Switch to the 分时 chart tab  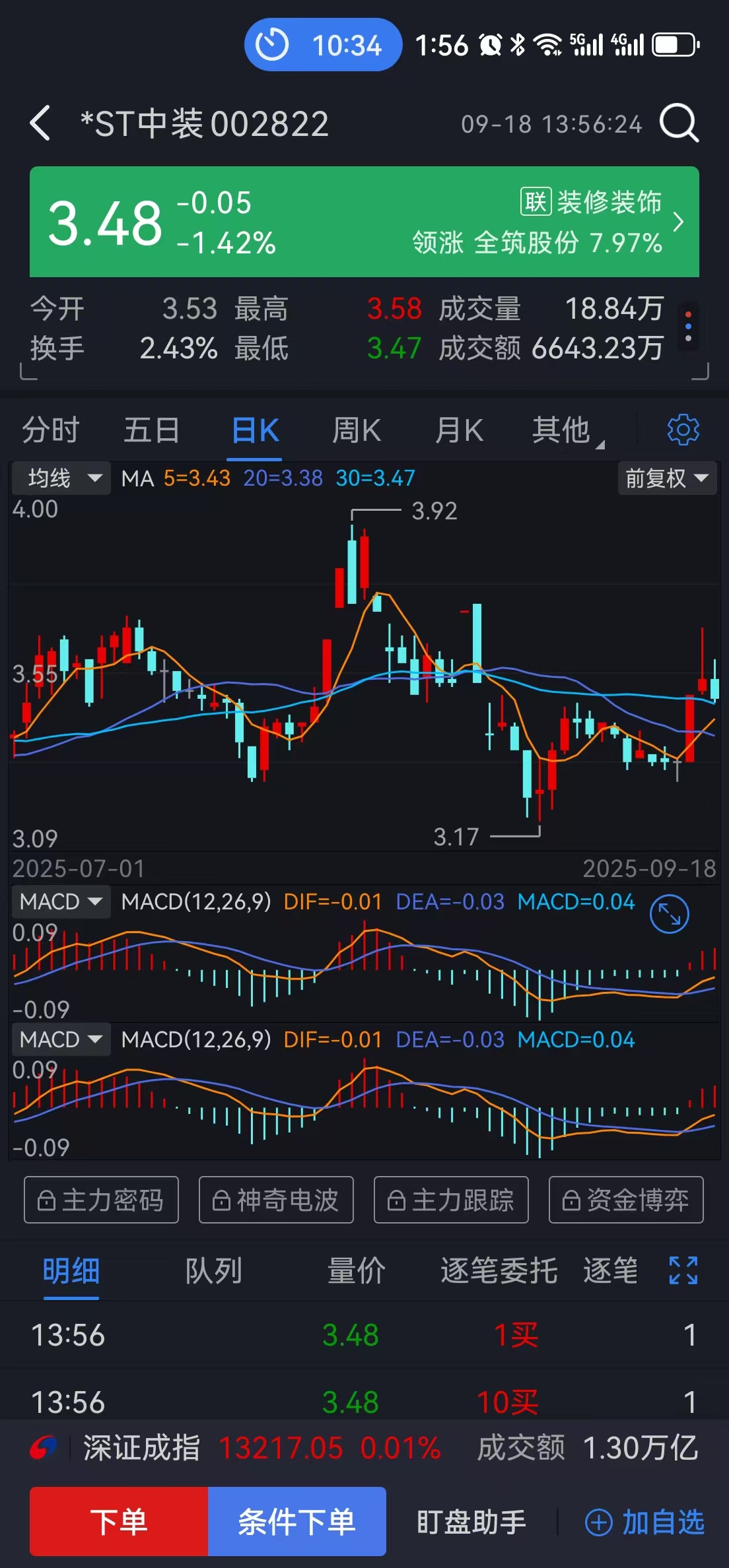pos(51,430)
